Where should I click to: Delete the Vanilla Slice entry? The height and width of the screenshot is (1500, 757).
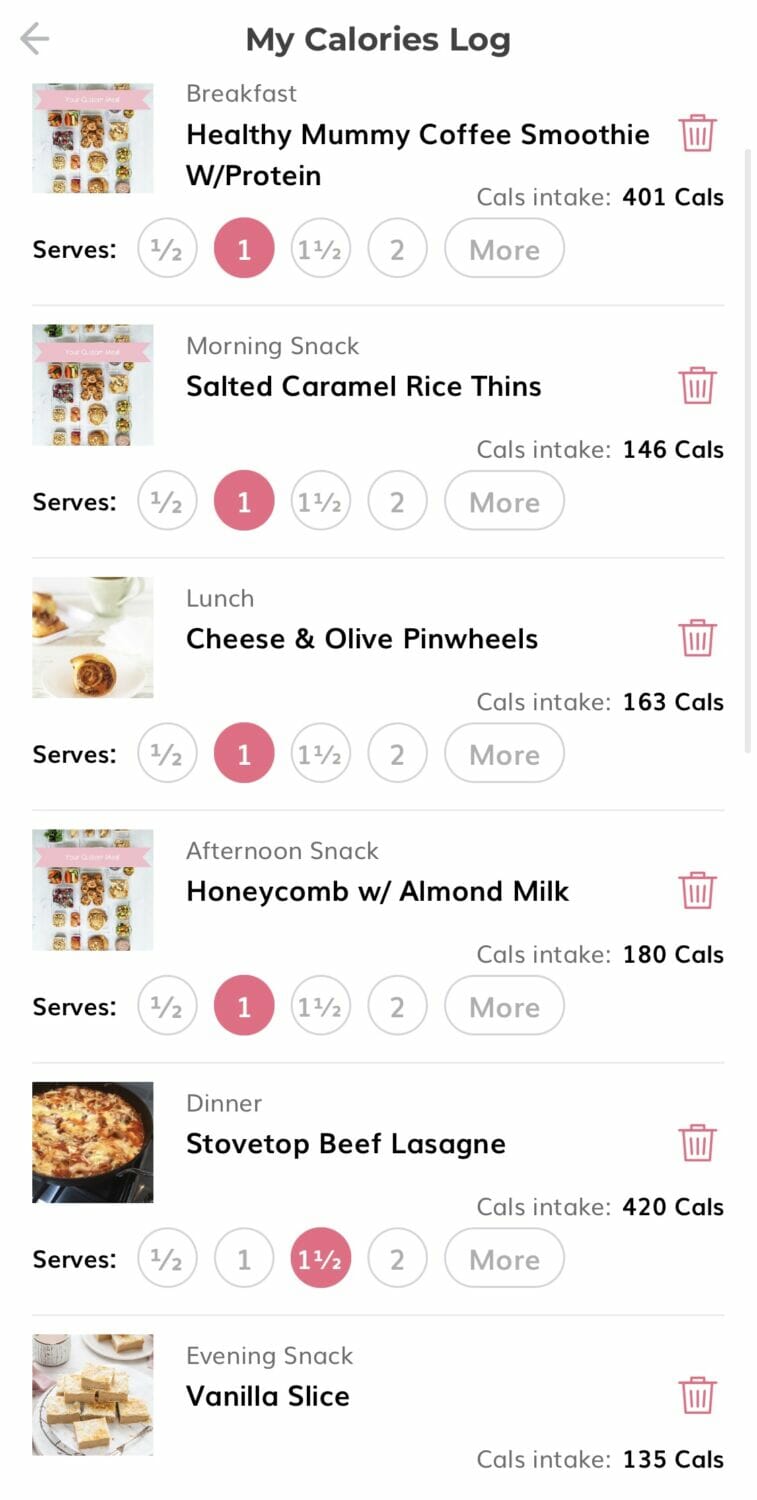tap(697, 1395)
